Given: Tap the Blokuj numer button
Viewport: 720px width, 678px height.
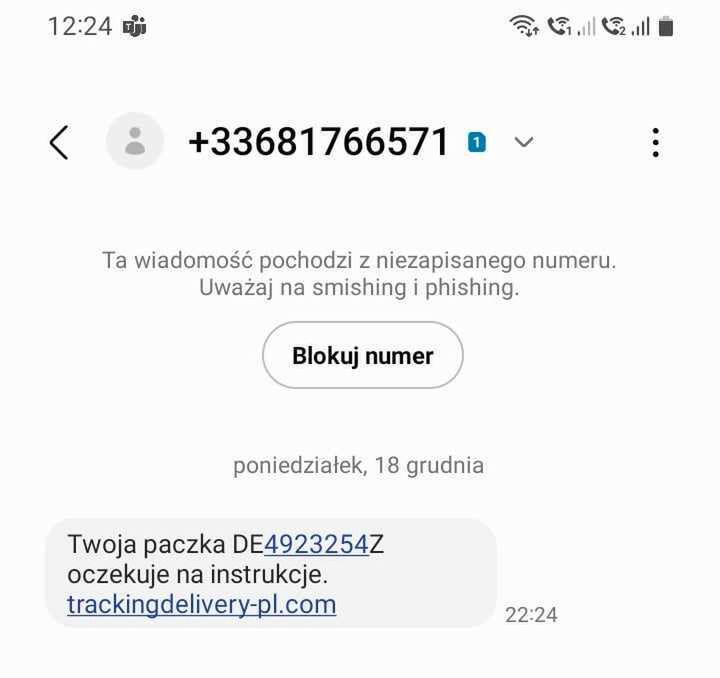Looking at the screenshot, I should [x=362, y=355].
